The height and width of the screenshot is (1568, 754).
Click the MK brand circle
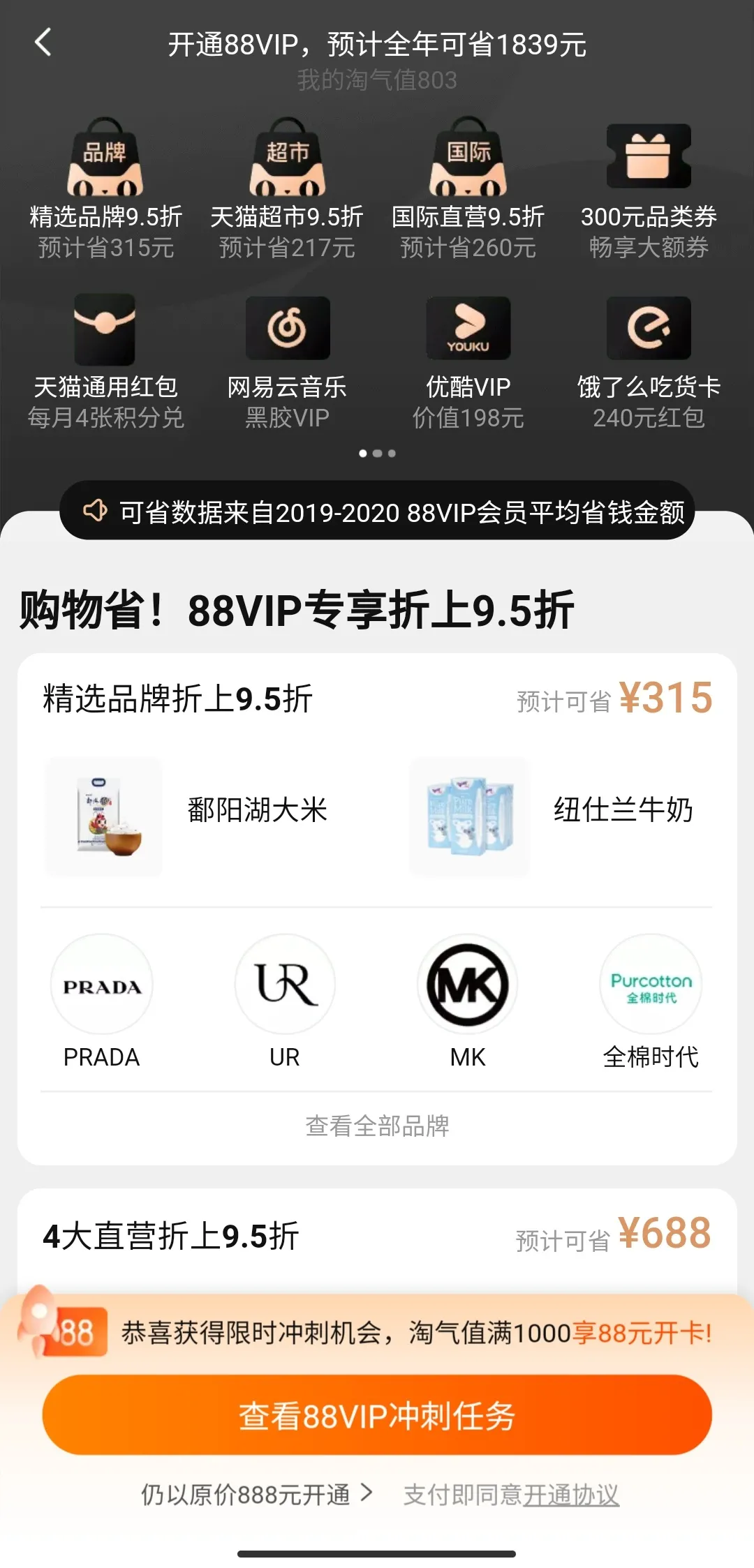[x=468, y=985]
